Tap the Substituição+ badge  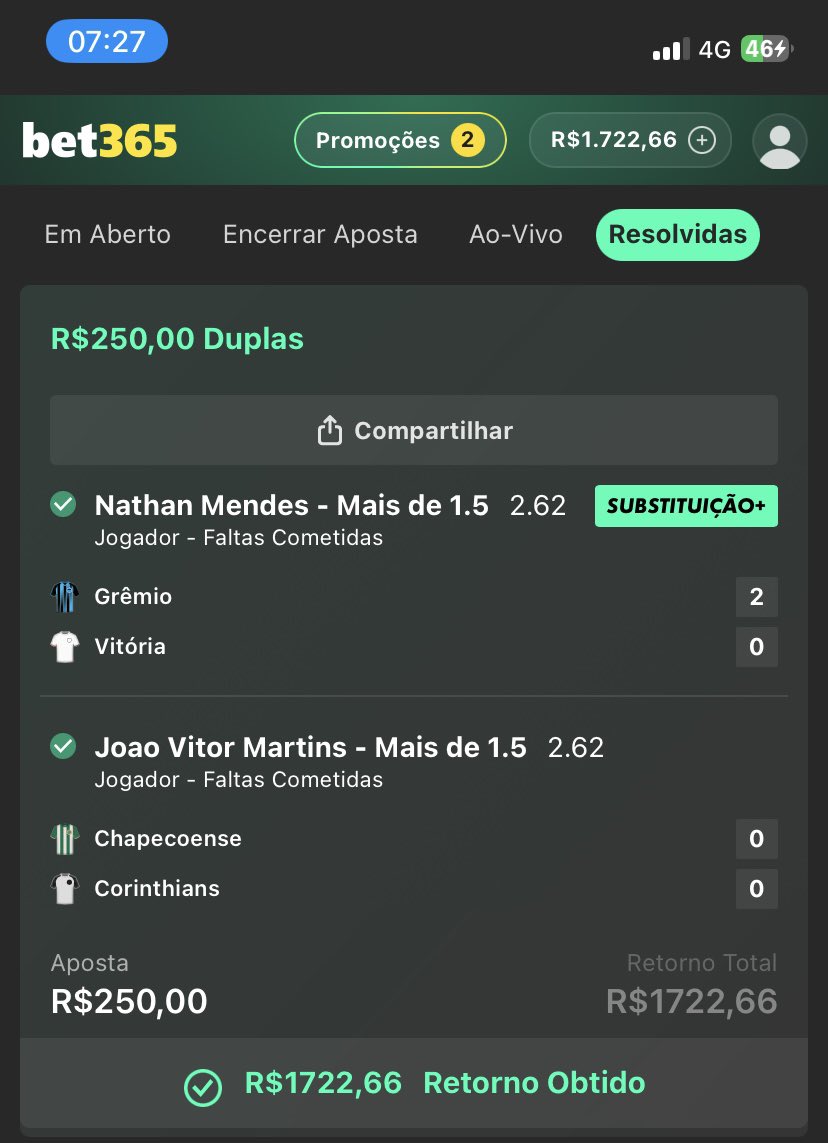point(686,506)
